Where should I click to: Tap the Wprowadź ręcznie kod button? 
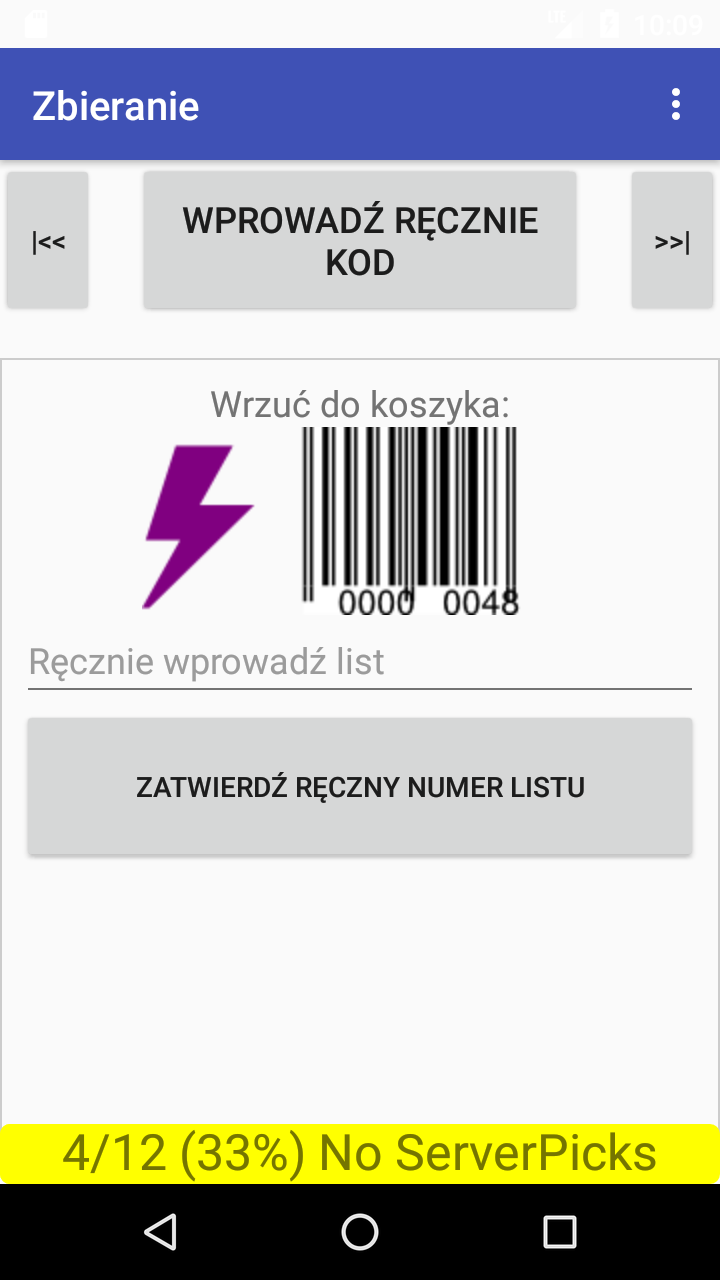click(x=360, y=241)
